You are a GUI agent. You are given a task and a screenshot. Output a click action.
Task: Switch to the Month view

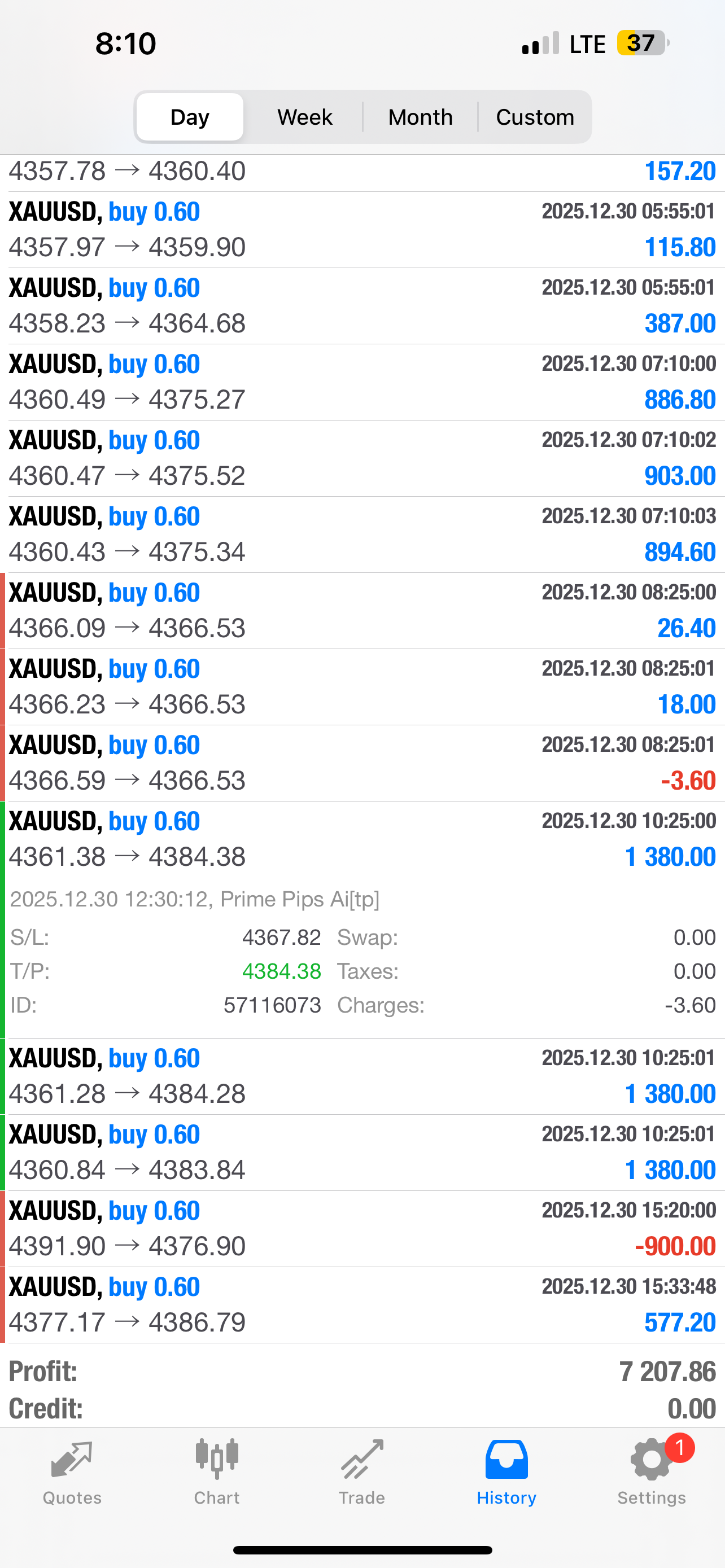(x=420, y=116)
